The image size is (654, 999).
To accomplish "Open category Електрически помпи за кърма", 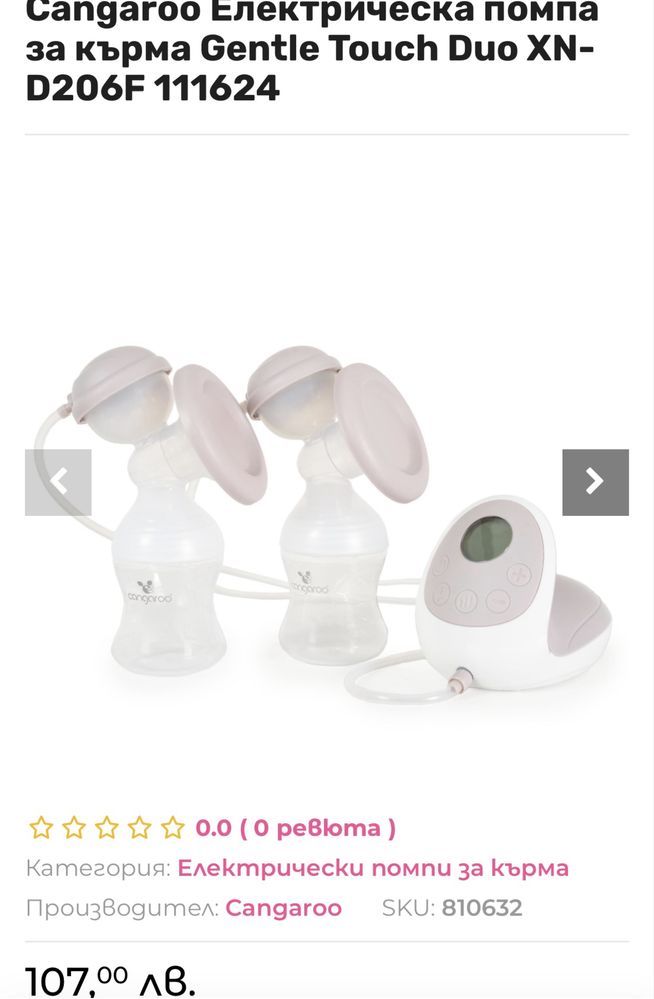I will tap(373, 868).
